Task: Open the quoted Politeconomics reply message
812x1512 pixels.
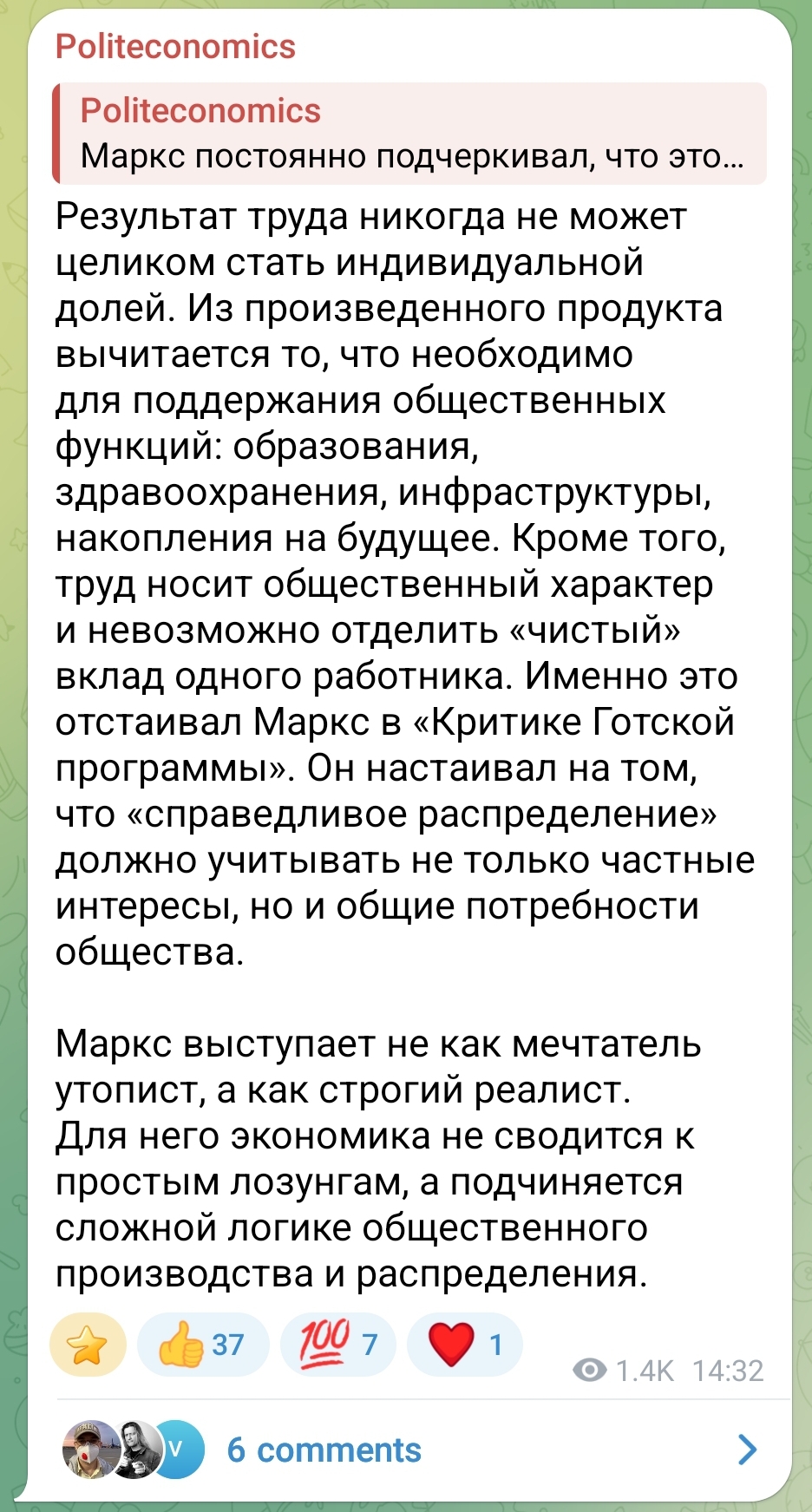Action: coord(409,134)
